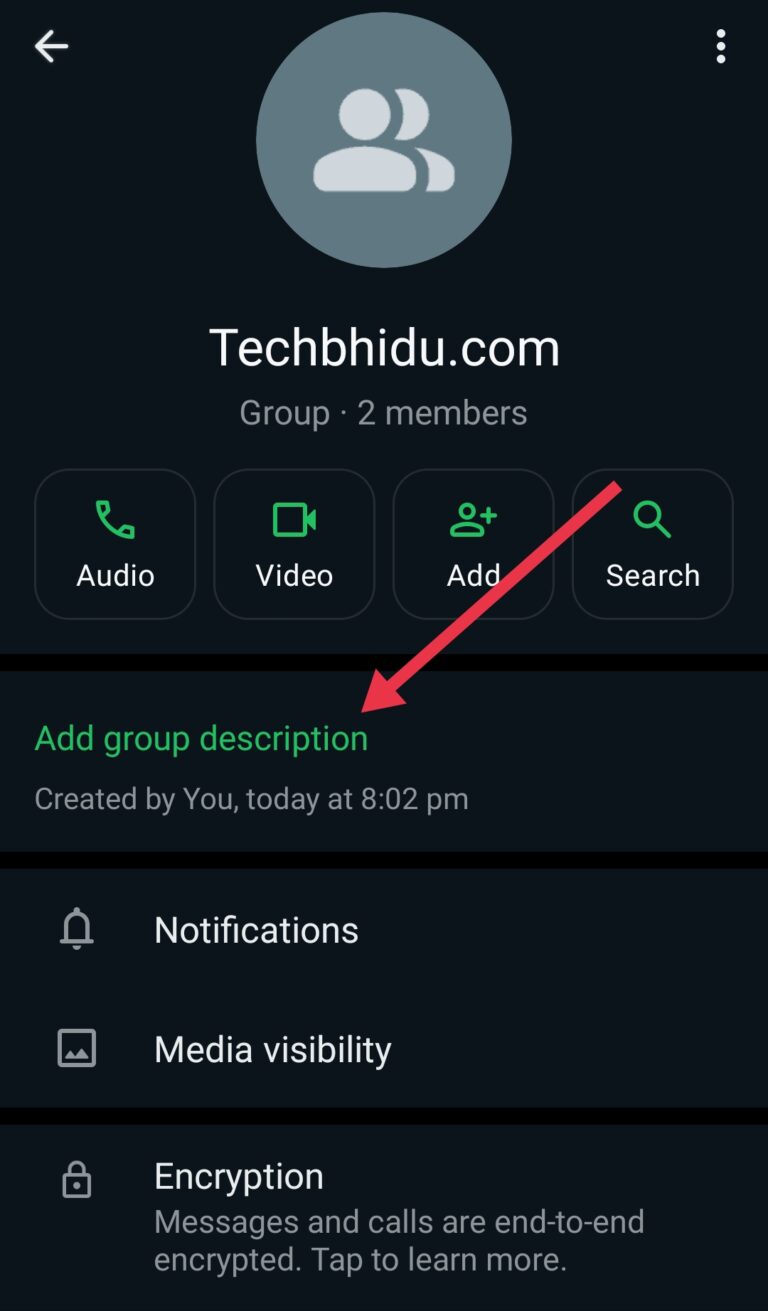
Task: Start a group Audio call
Action: [x=115, y=544]
